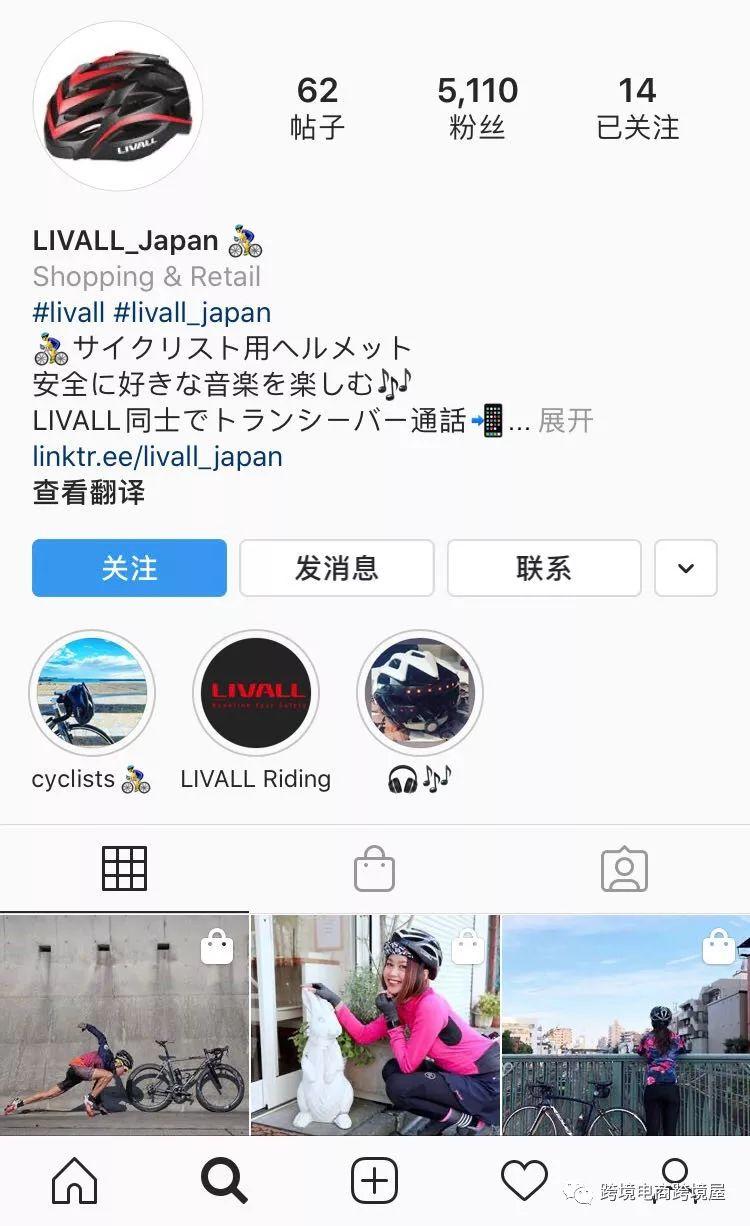This screenshot has height=1226, width=750.
Task: Open the post with the stretching cyclist
Action: point(124,1024)
